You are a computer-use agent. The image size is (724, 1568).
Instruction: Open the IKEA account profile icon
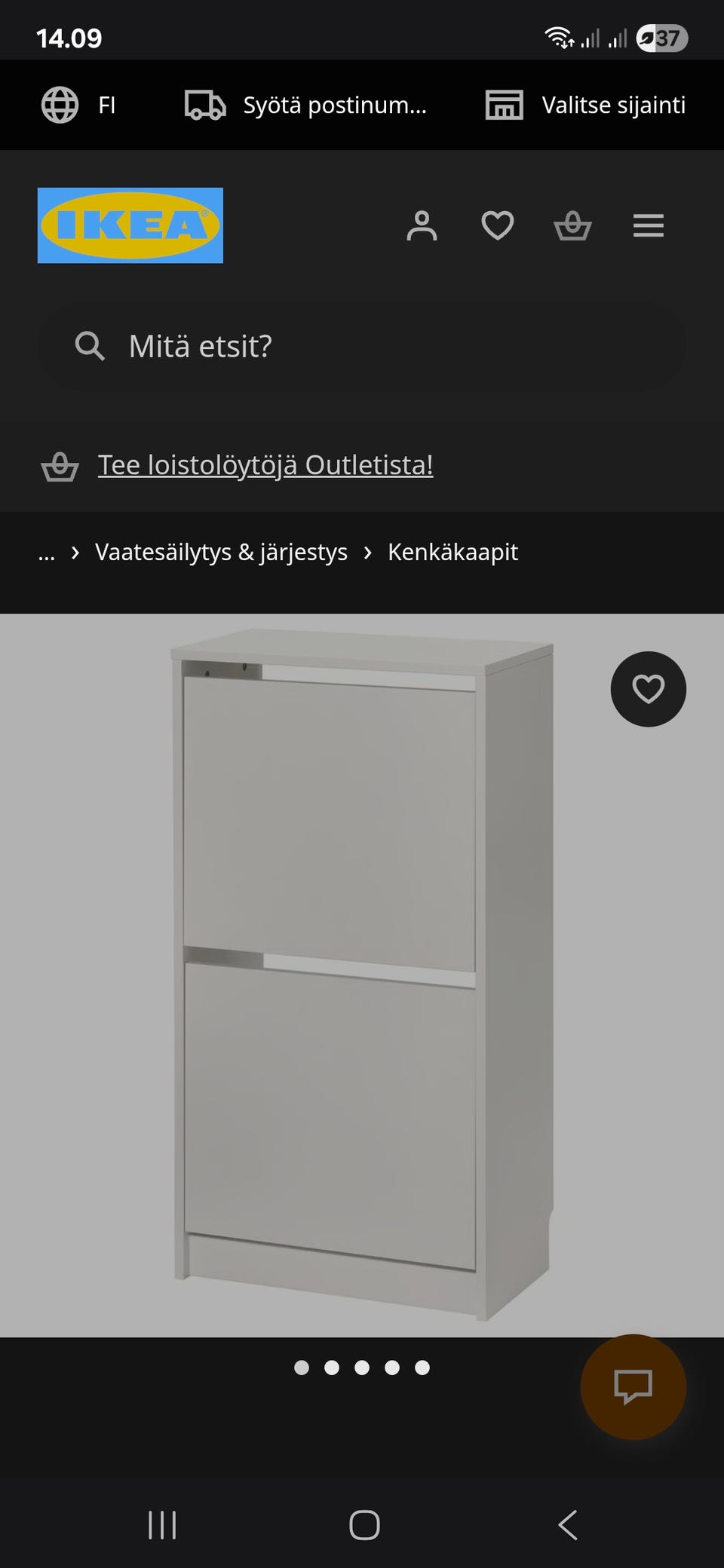pyautogui.click(x=422, y=225)
